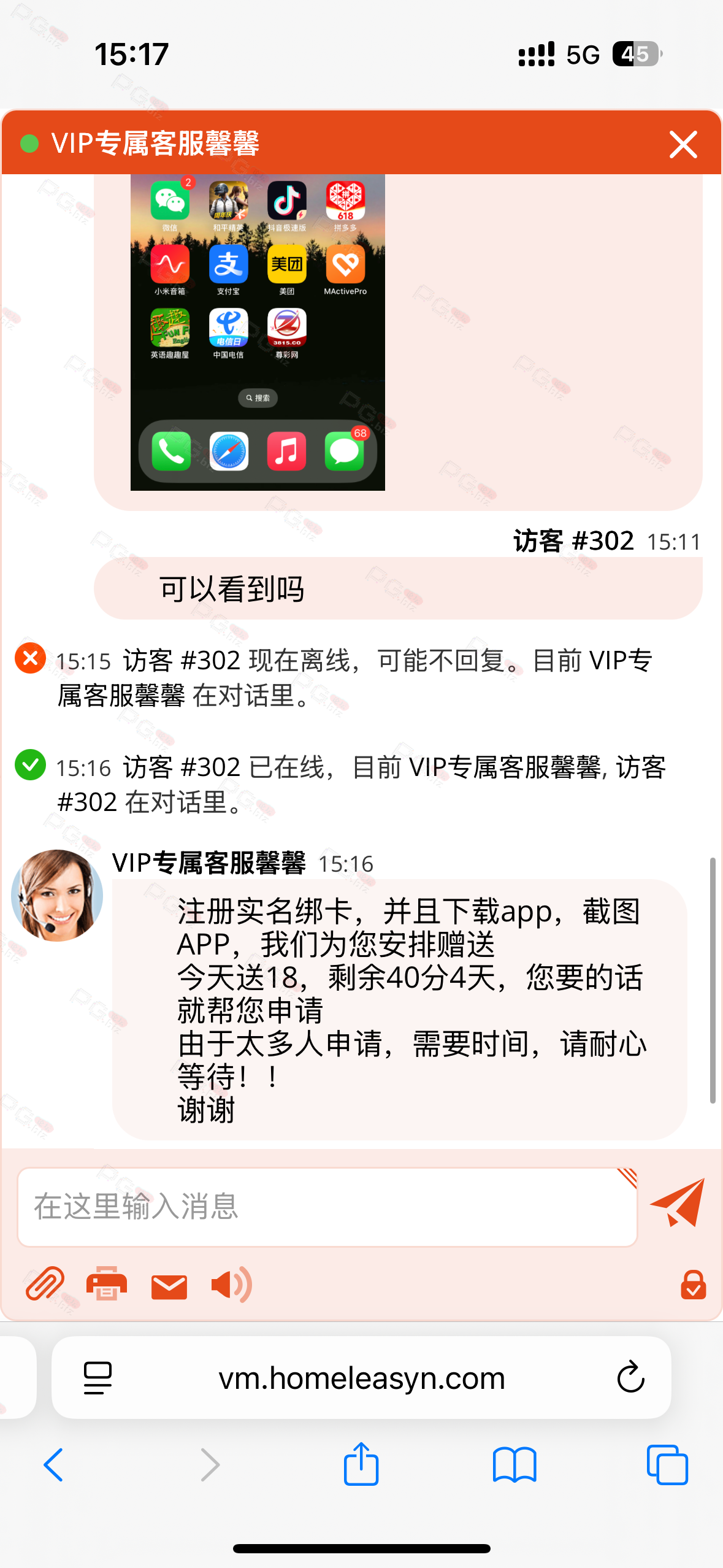723x1568 pixels.
Task: Print the chat transcript
Action: tap(107, 1284)
